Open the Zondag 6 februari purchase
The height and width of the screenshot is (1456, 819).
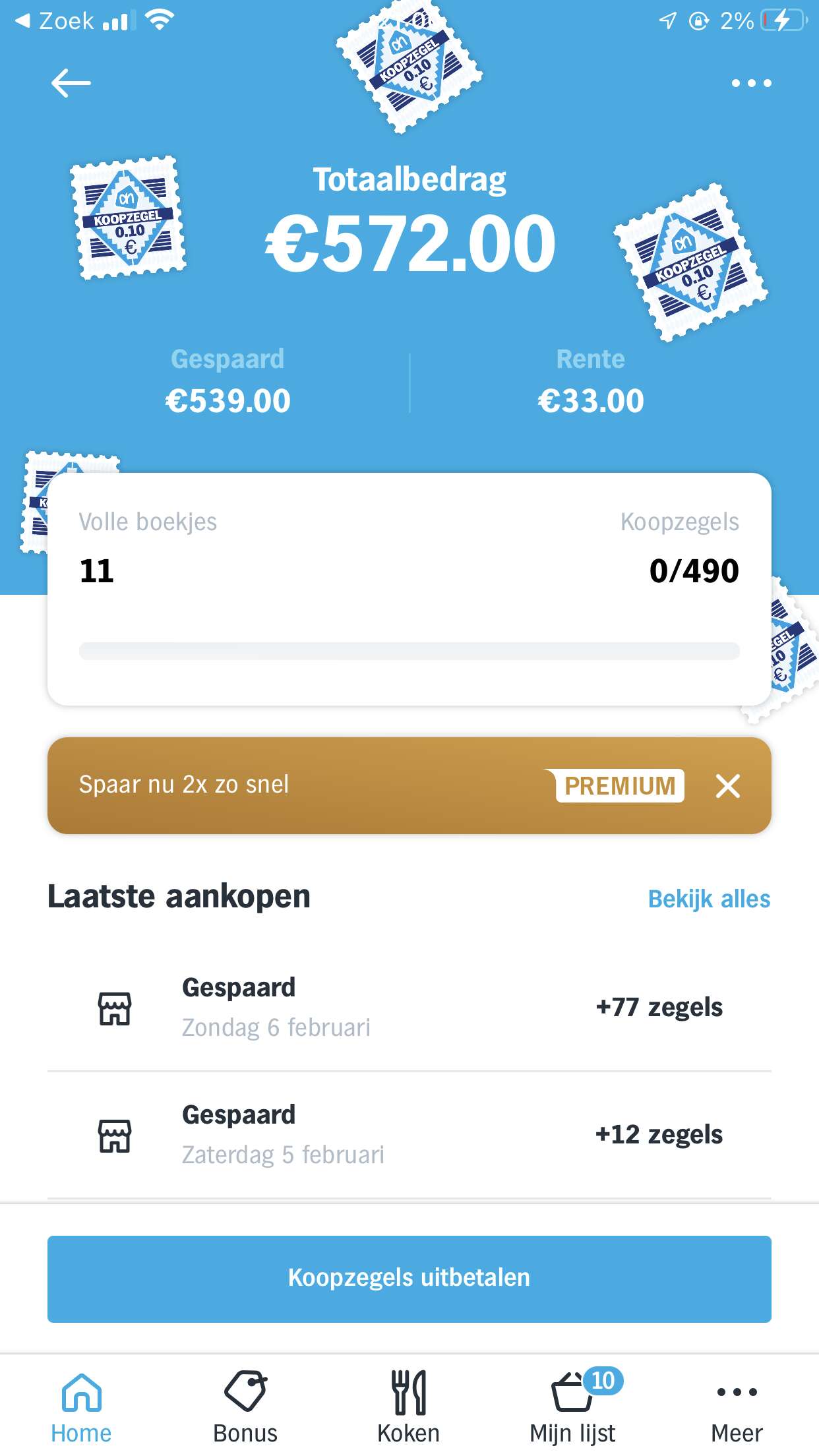(x=409, y=1008)
